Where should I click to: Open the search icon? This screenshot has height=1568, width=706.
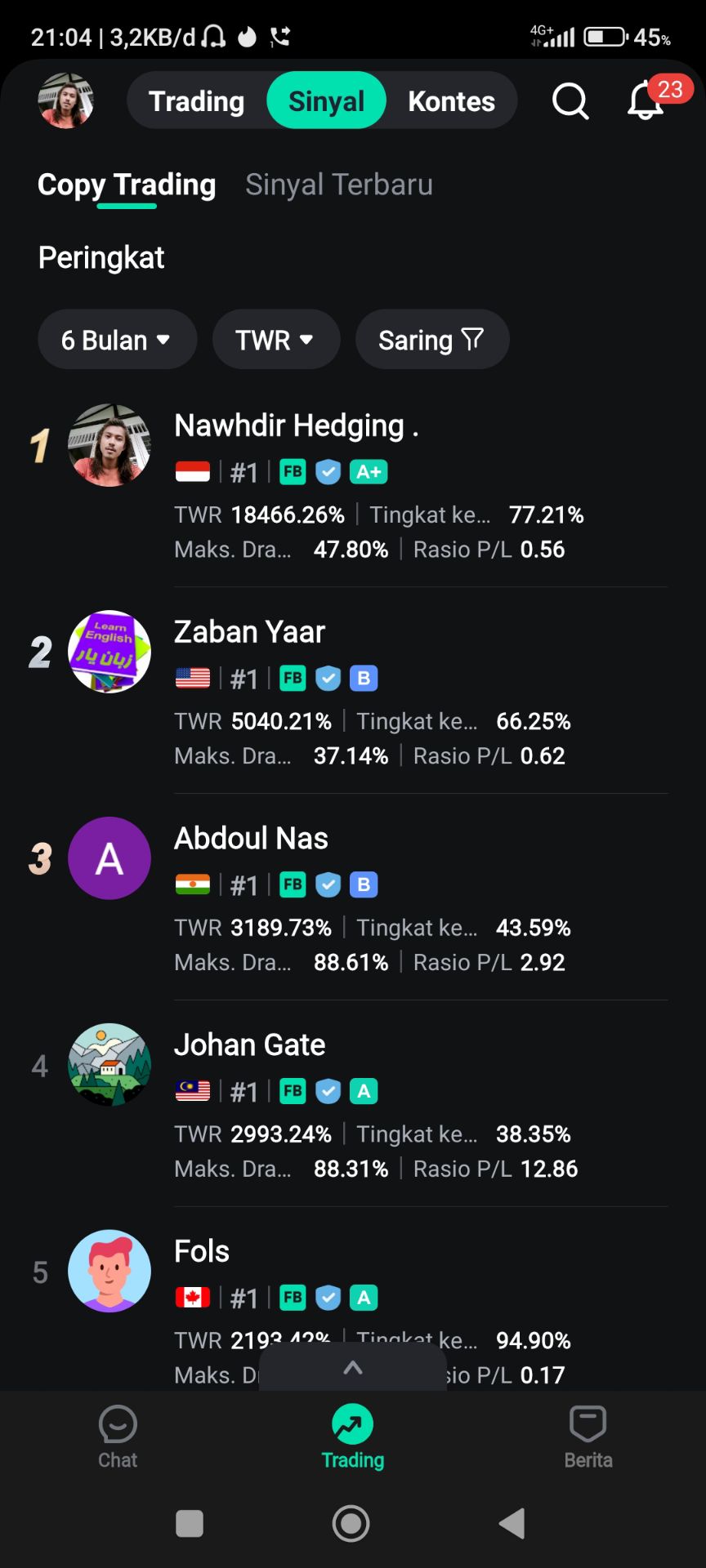click(x=570, y=101)
